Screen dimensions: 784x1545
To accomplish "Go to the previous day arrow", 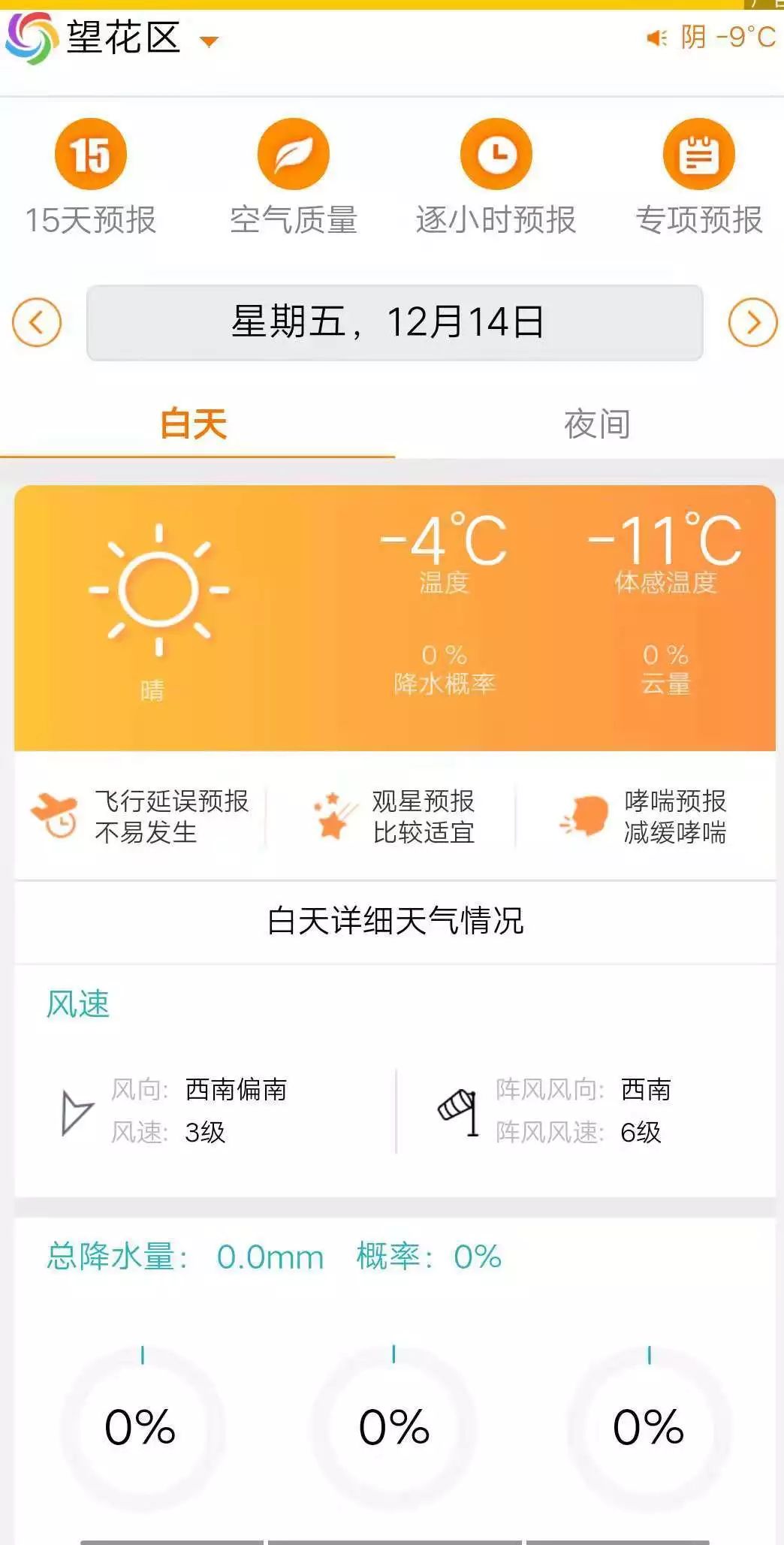I will (36, 322).
